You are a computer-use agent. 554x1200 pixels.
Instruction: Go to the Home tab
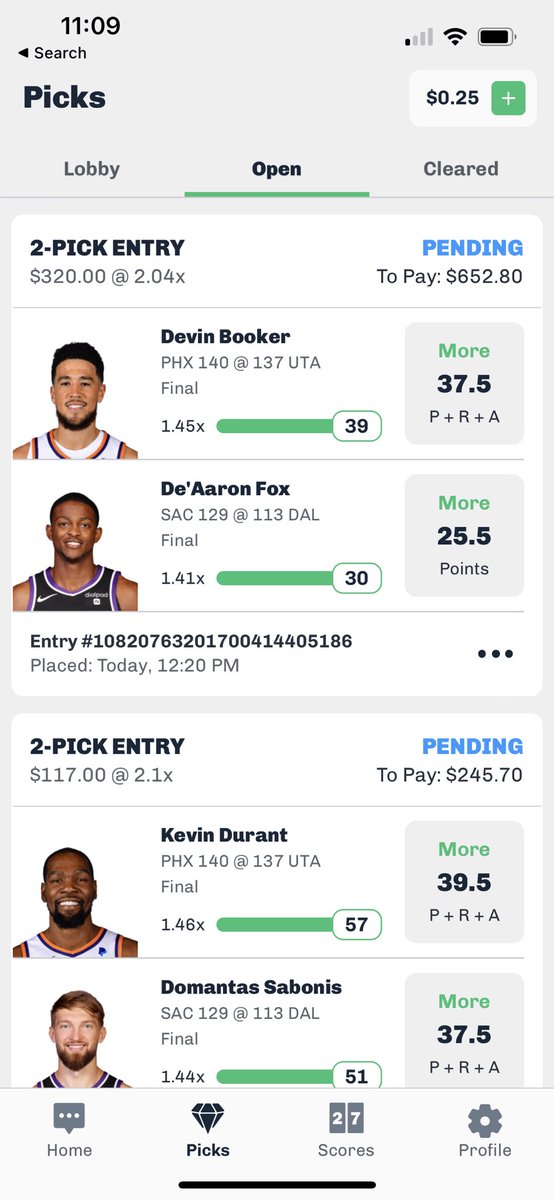(69, 1131)
